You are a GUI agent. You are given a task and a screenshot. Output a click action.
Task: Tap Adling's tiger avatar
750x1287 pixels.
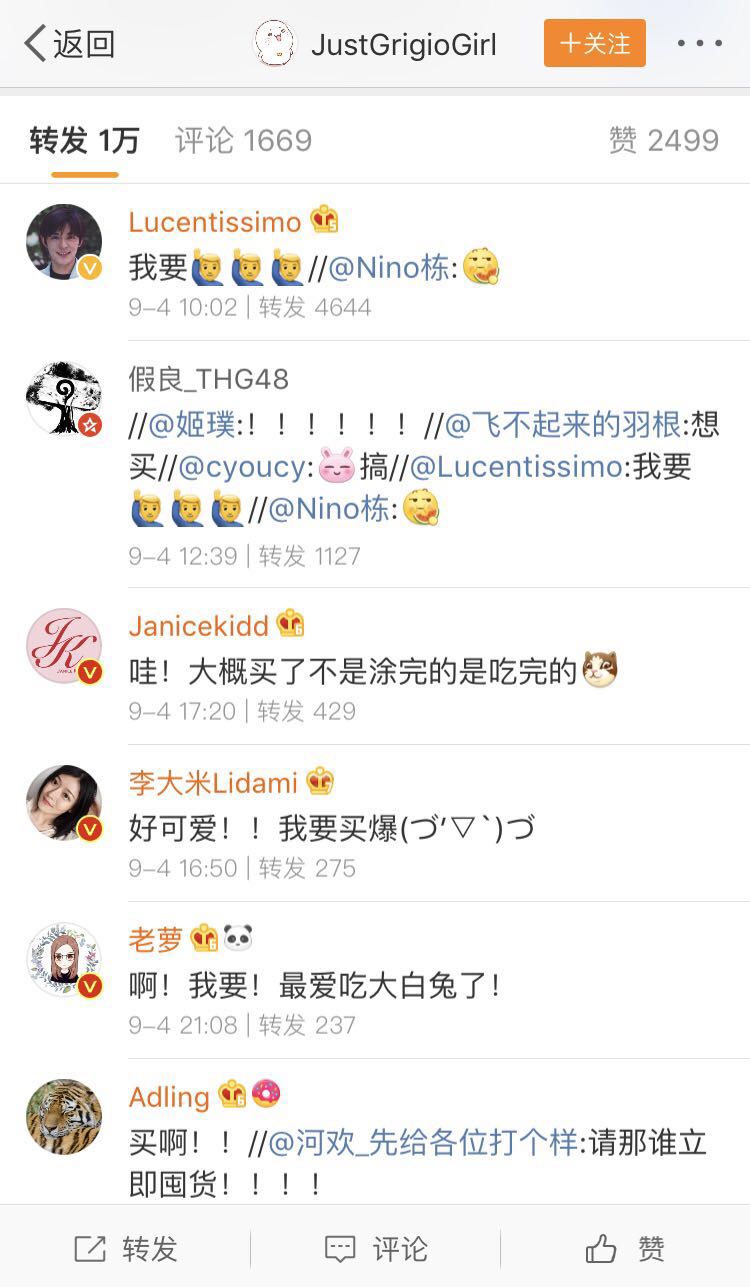[x=64, y=1117]
